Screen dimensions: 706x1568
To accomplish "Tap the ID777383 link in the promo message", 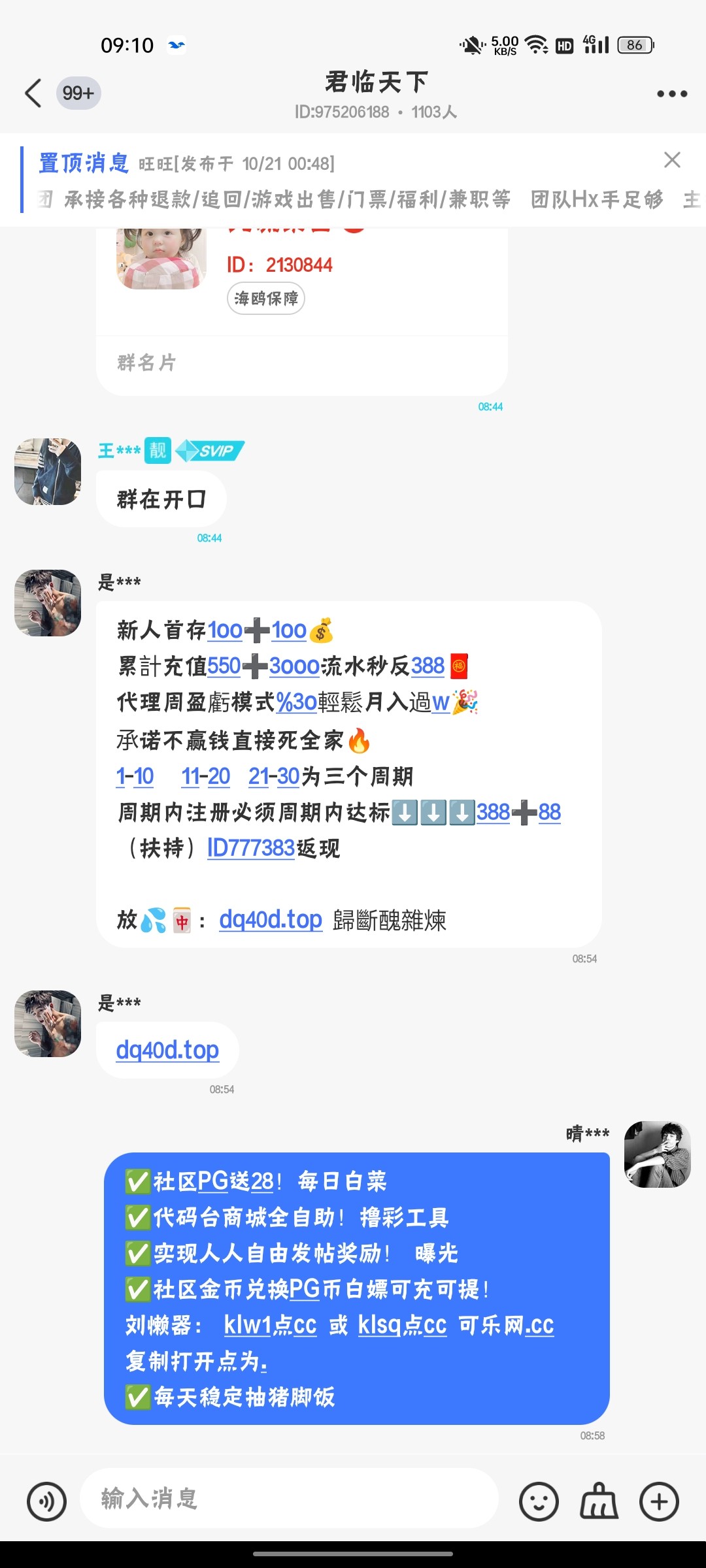I will (x=251, y=848).
